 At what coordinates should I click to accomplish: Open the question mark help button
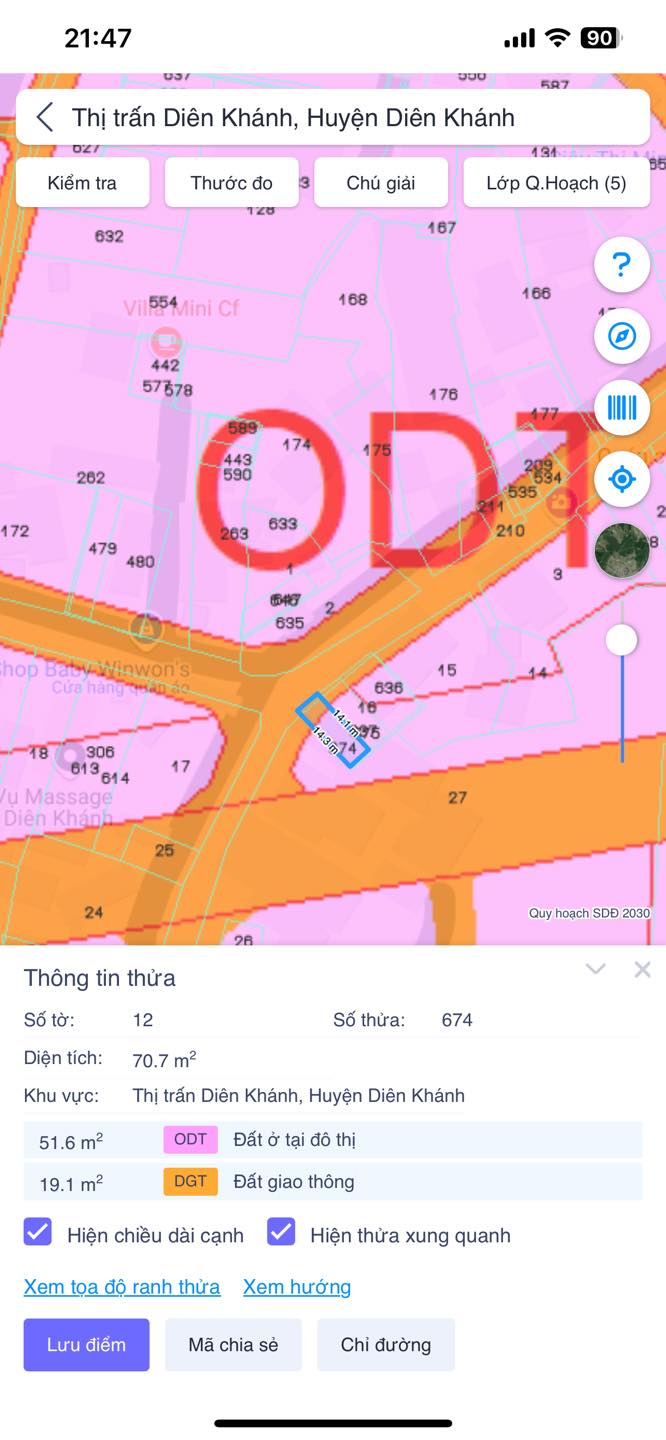pos(622,265)
